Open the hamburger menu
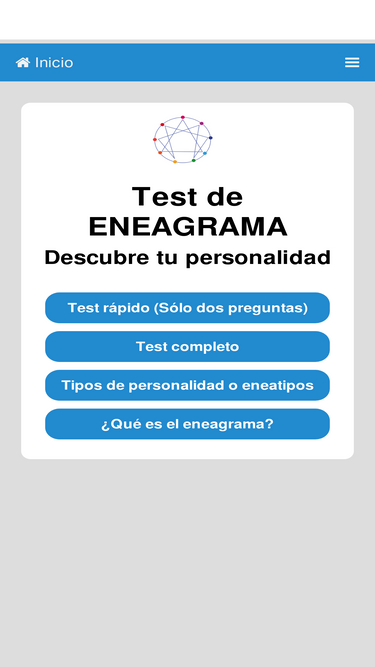Viewport: 375px width, 667px height. click(352, 63)
